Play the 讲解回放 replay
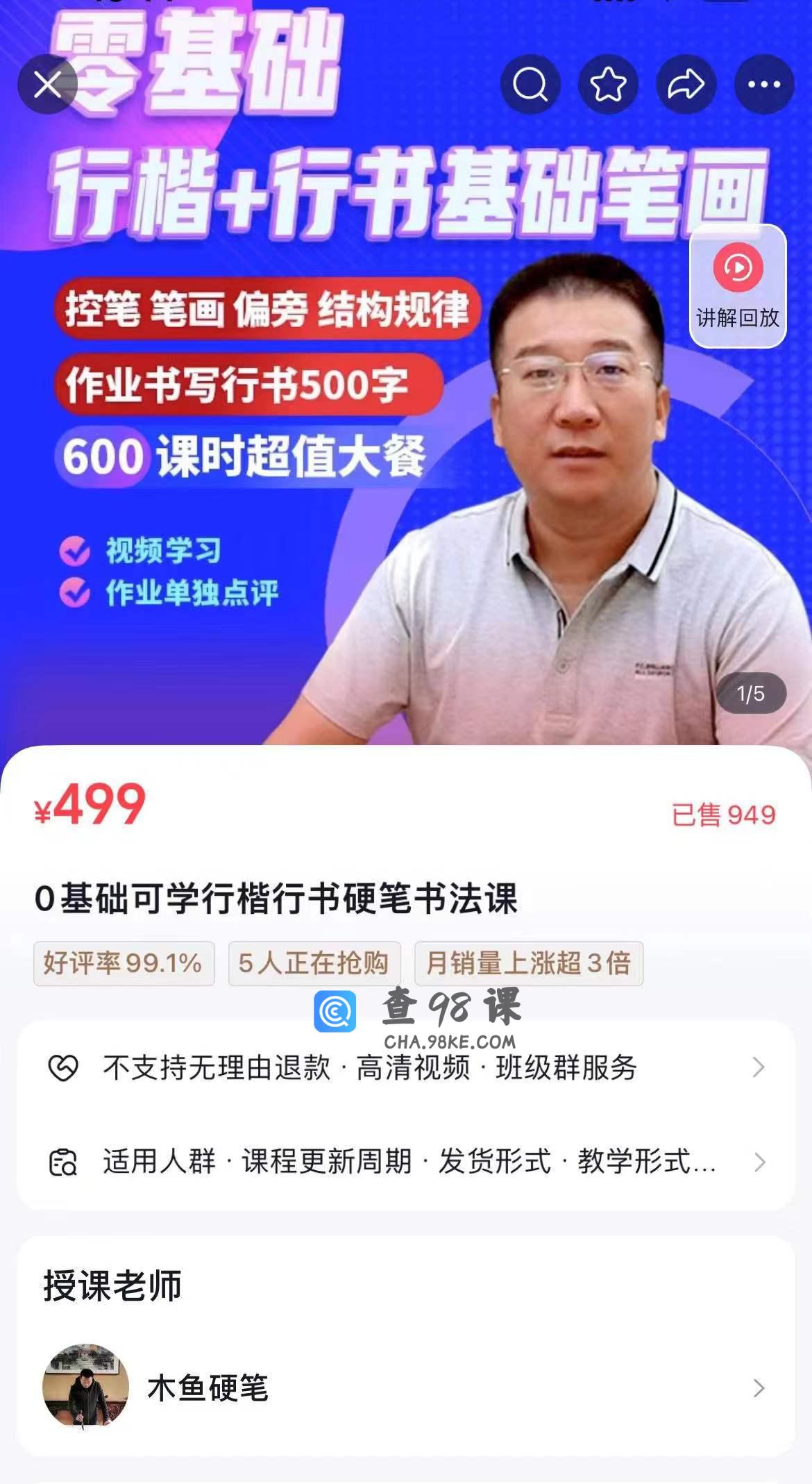 coord(737,285)
